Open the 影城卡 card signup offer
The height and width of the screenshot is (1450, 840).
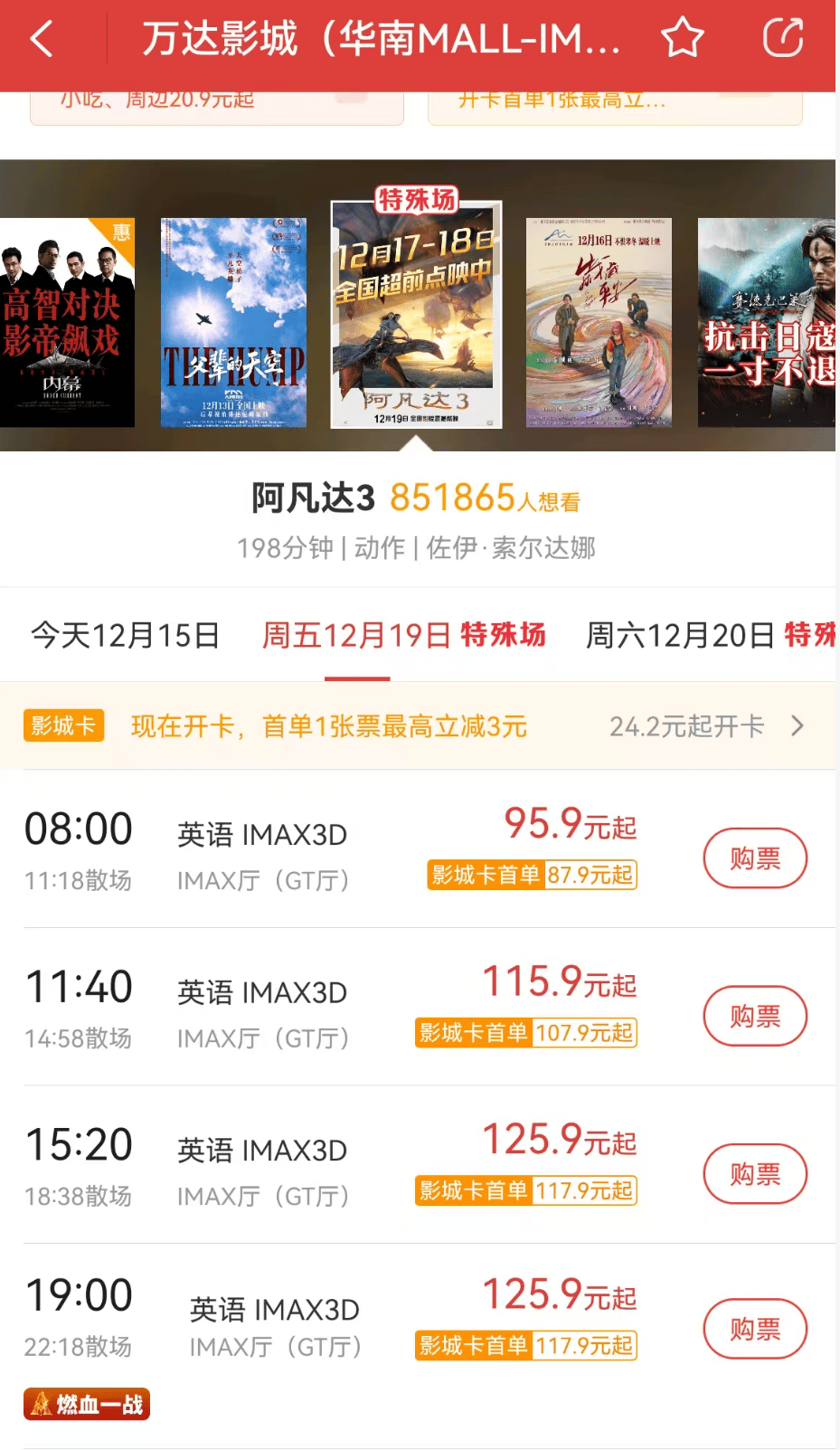(x=416, y=726)
